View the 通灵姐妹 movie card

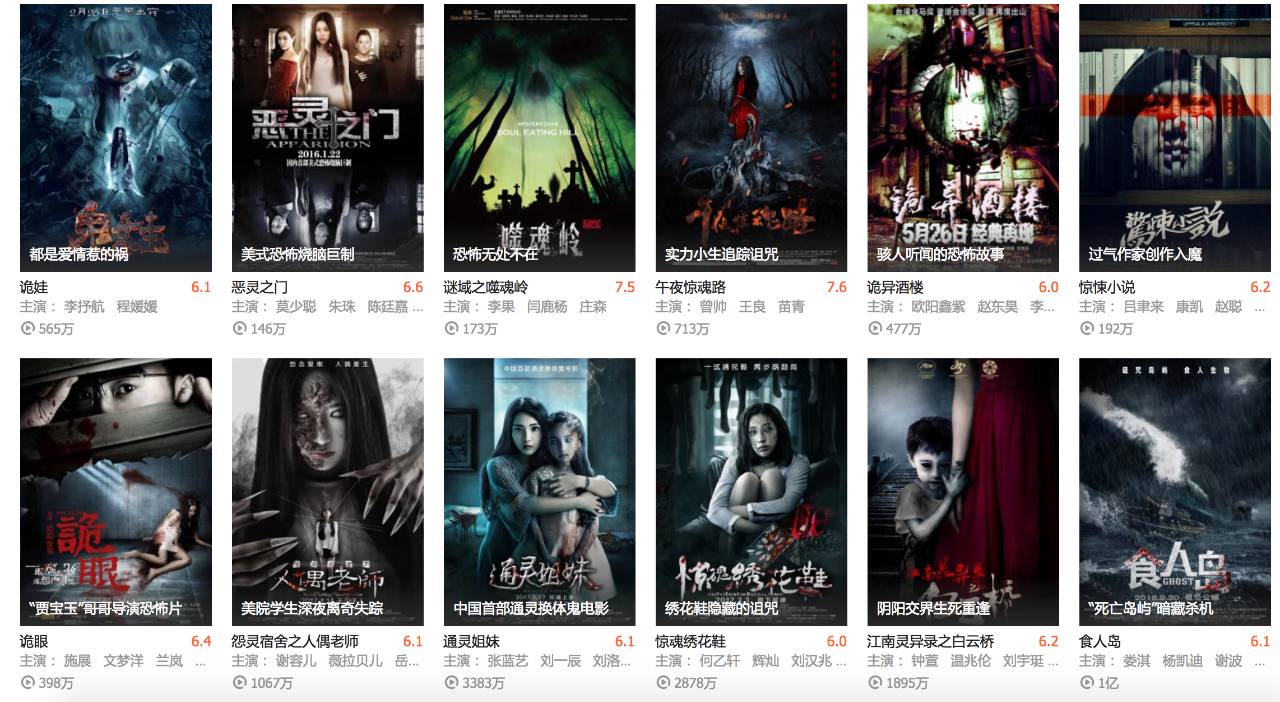click(x=540, y=491)
